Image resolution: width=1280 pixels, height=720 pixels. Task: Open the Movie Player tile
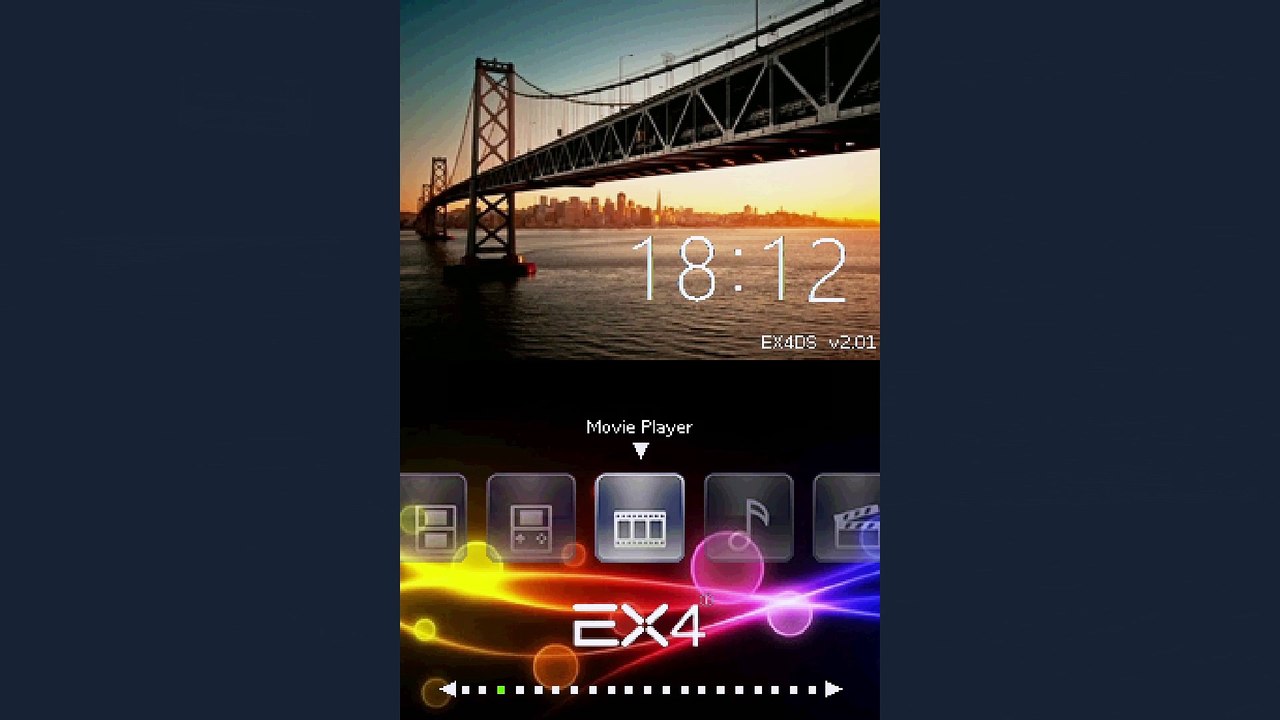click(x=640, y=518)
